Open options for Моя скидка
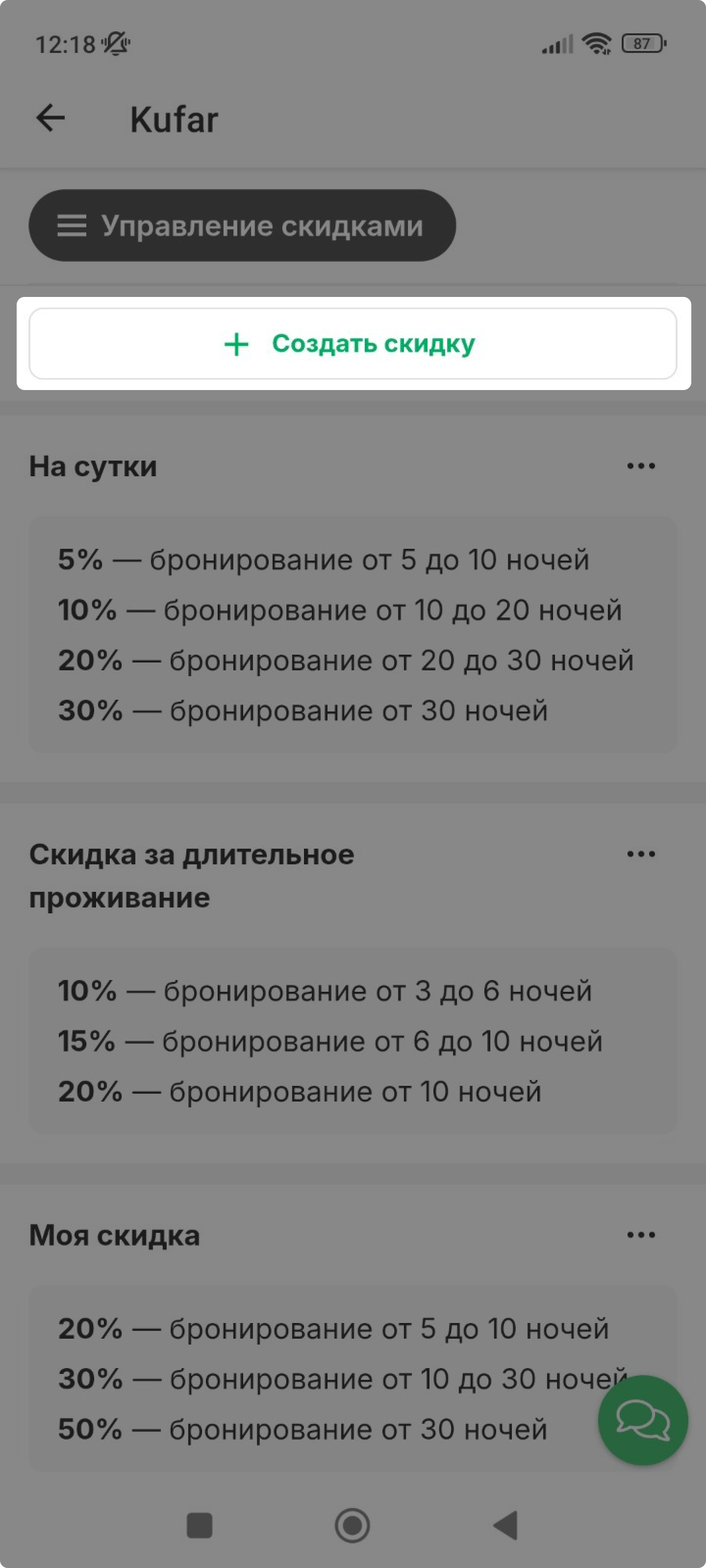706x1568 pixels. 641,1235
